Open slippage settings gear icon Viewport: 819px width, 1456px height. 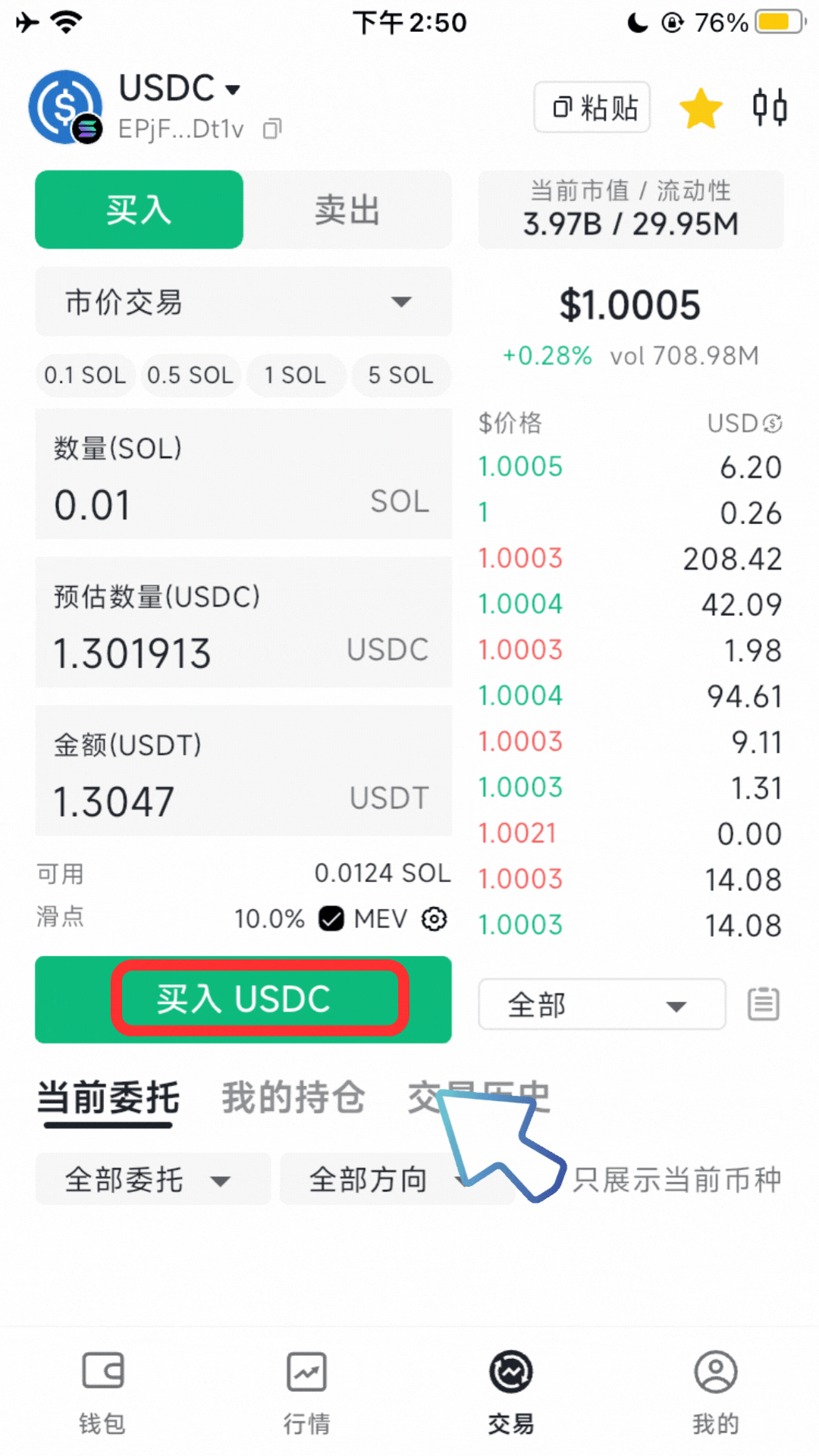pos(435,919)
